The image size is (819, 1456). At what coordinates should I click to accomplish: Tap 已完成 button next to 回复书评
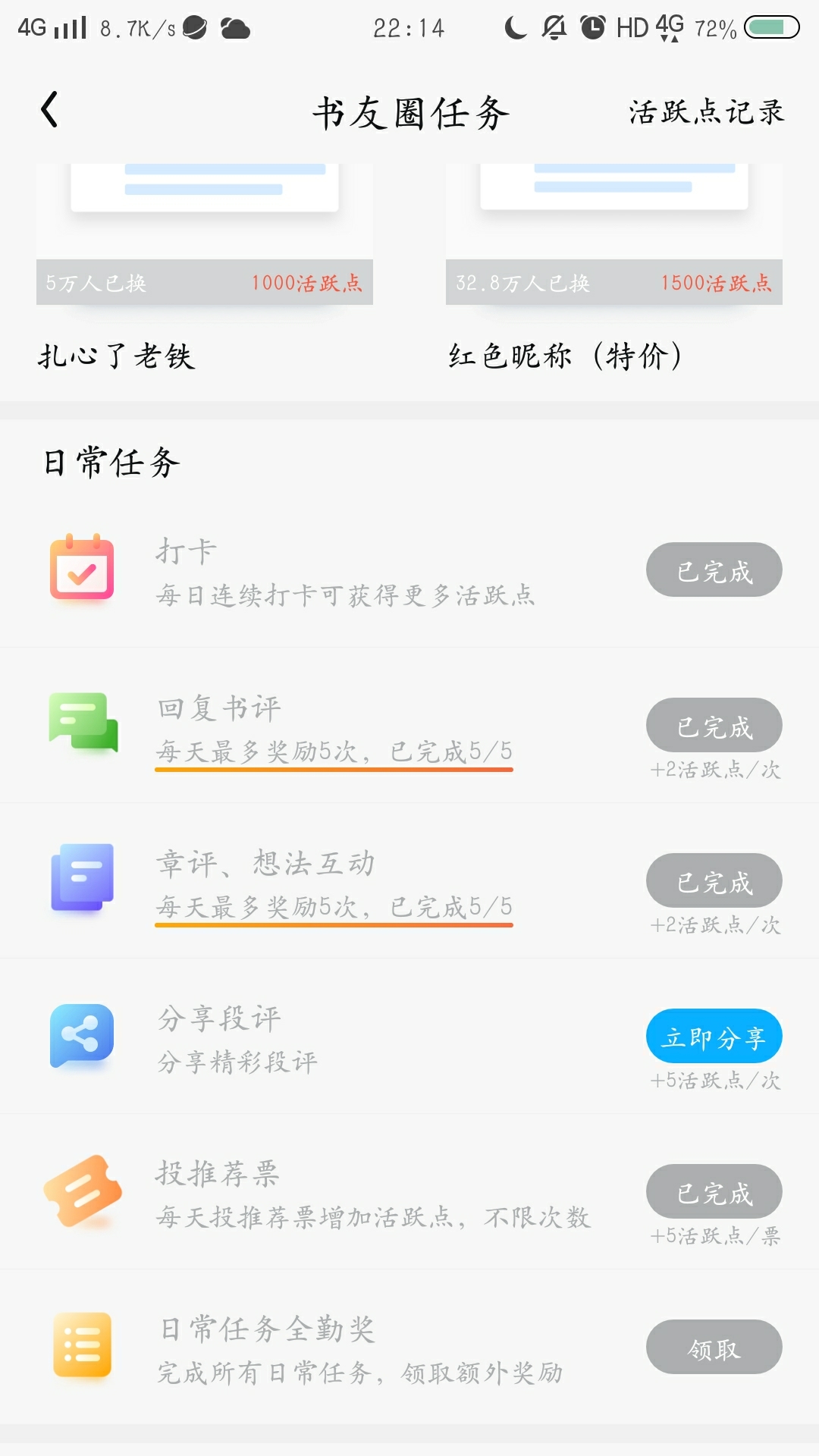click(x=714, y=725)
